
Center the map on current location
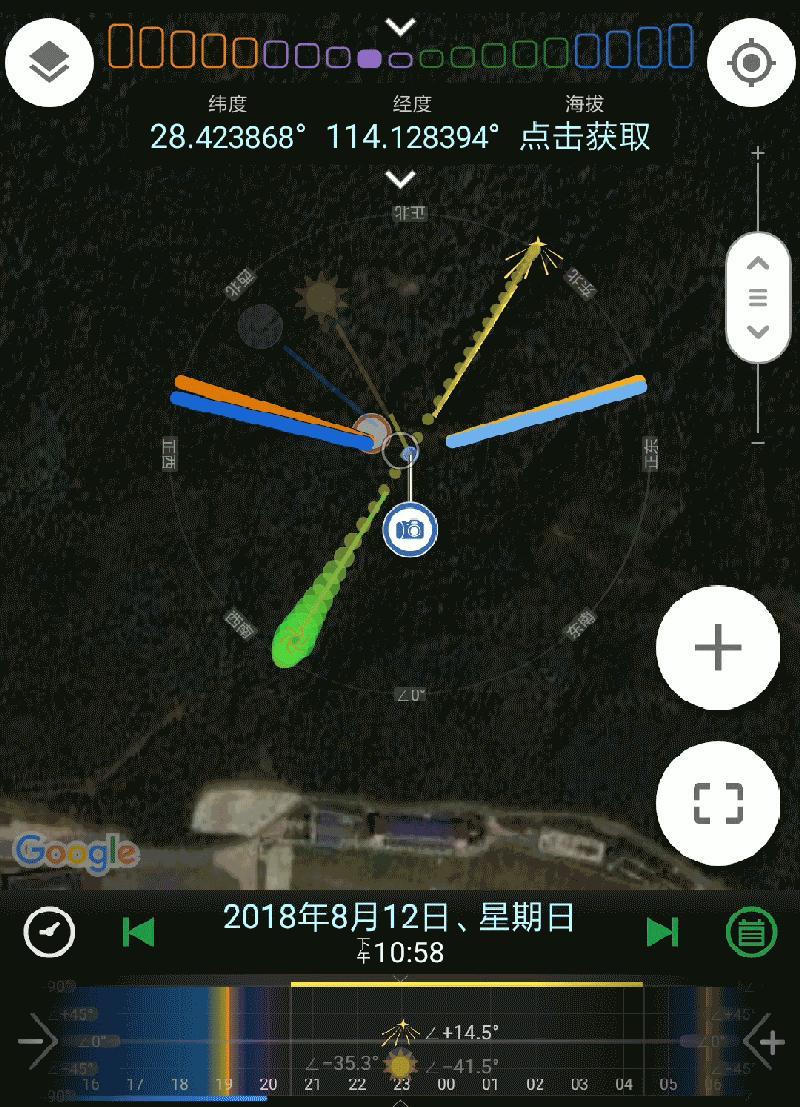pyautogui.click(x=751, y=62)
